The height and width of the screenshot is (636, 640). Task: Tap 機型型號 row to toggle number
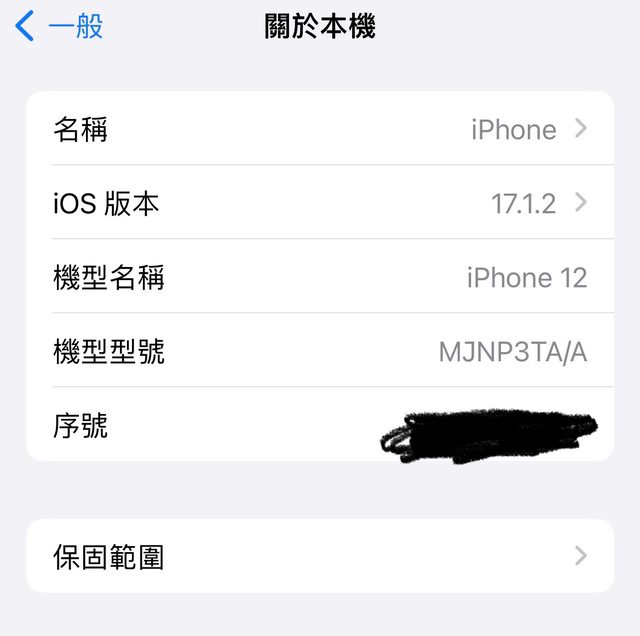[x=320, y=351]
